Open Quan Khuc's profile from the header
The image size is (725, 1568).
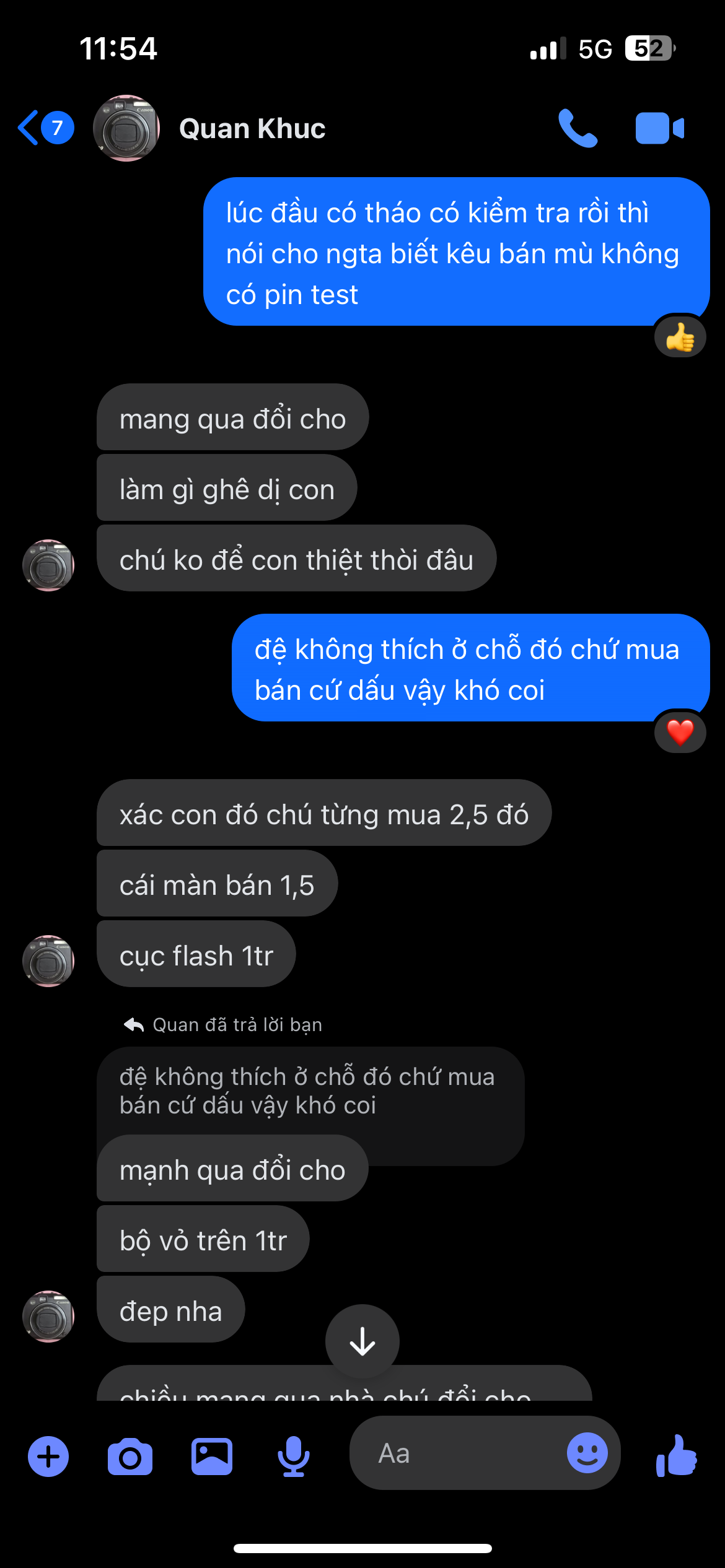[252, 128]
